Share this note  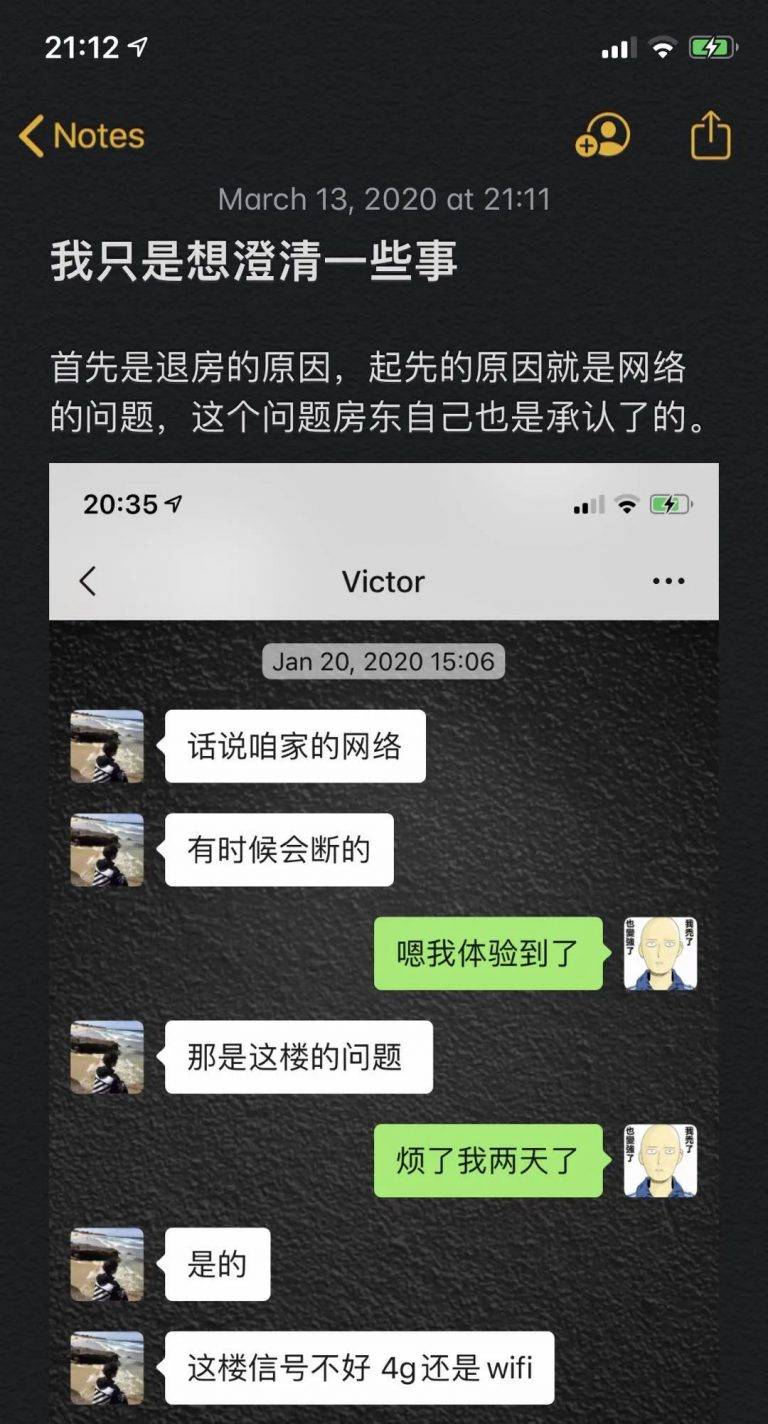711,135
